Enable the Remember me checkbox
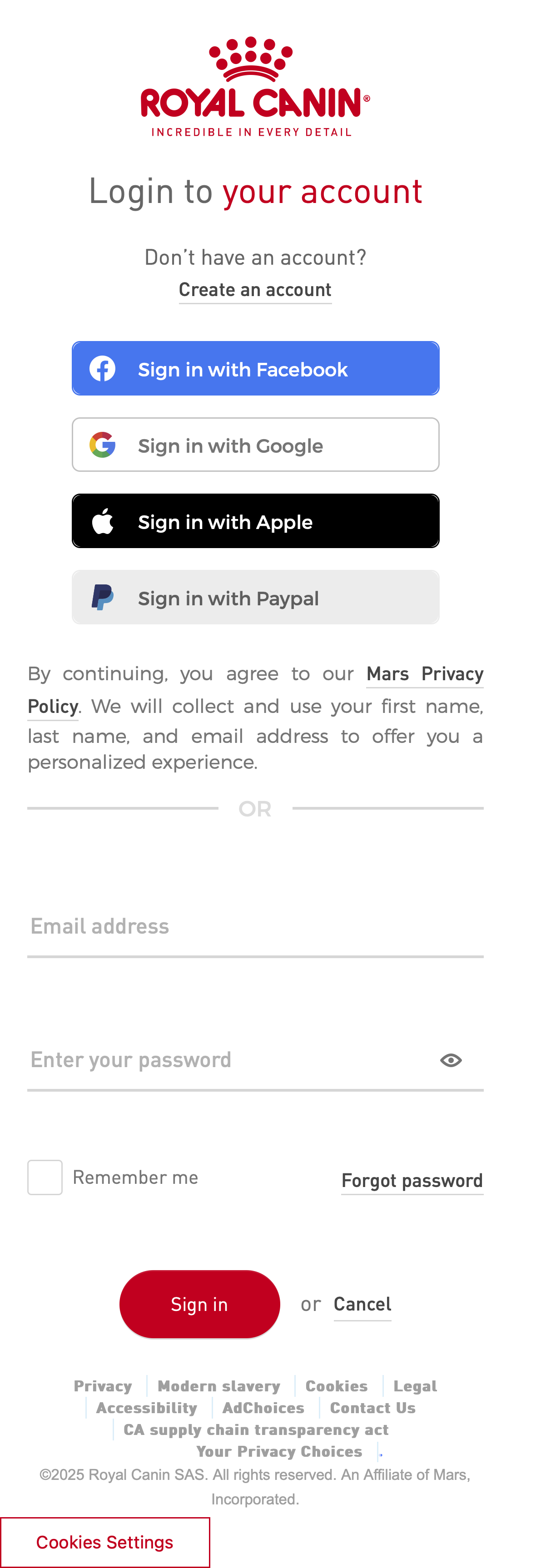 [x=45, y=1177]
